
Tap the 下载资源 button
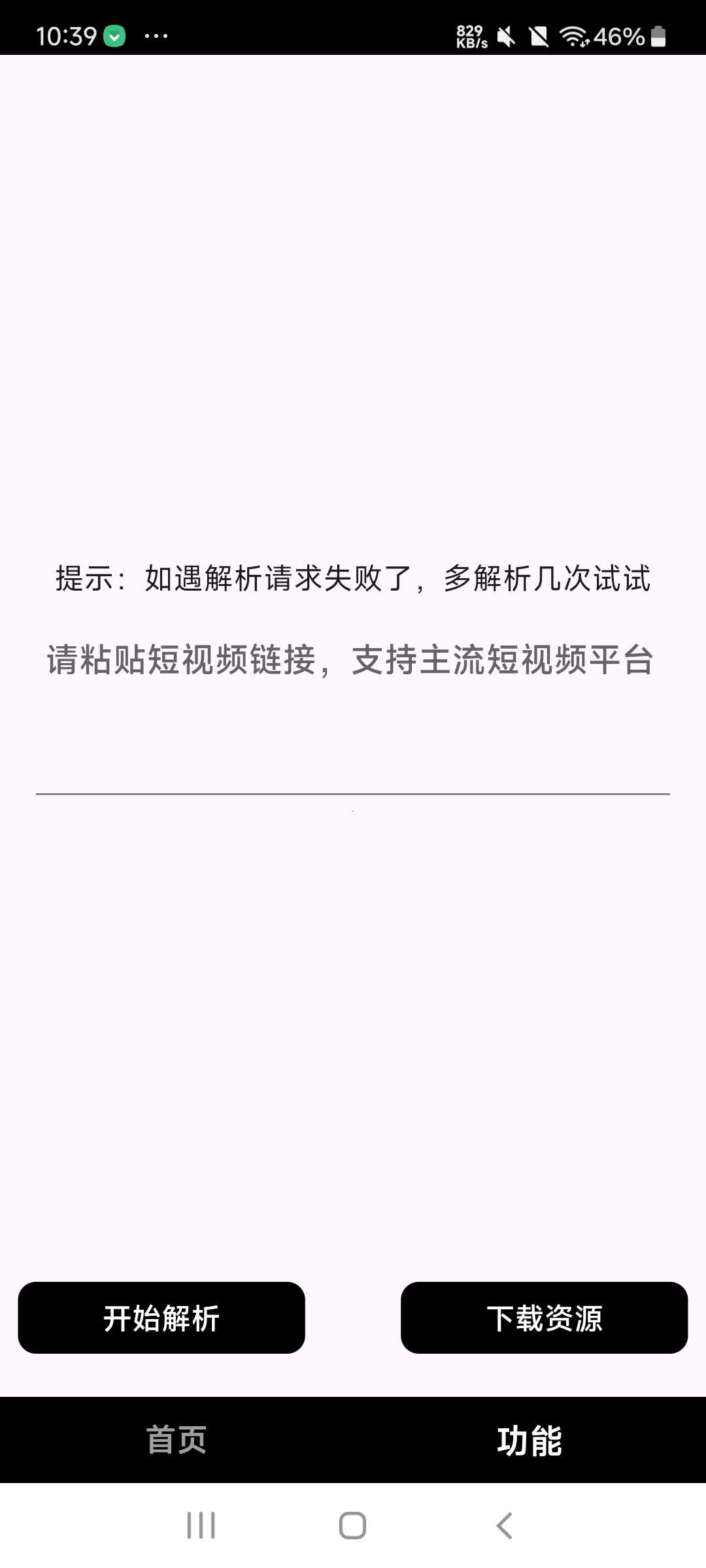pos(544,1318)
